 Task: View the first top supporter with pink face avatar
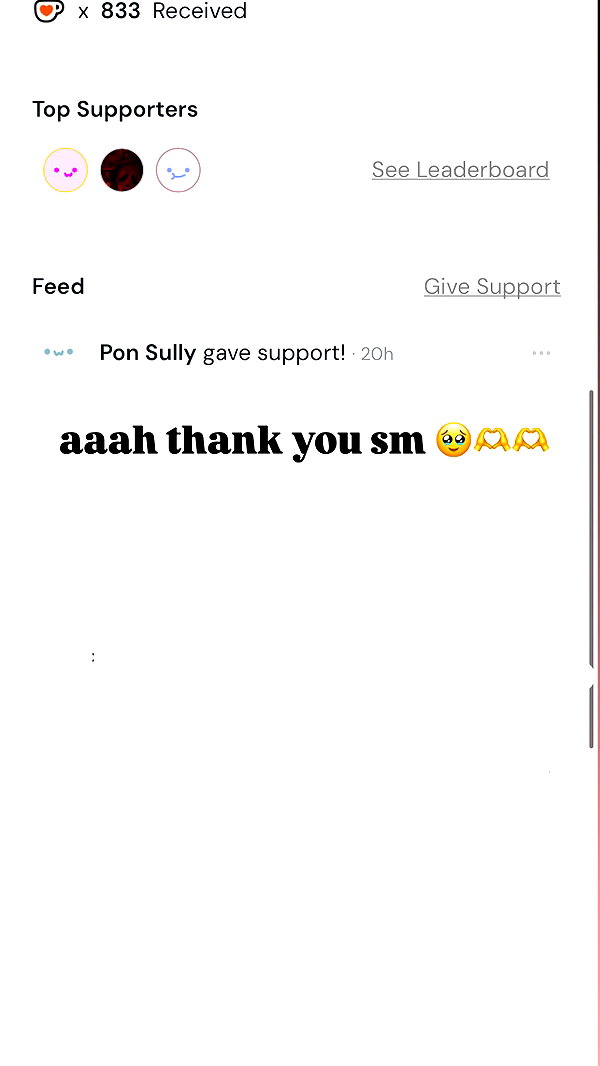click(66, 170)
